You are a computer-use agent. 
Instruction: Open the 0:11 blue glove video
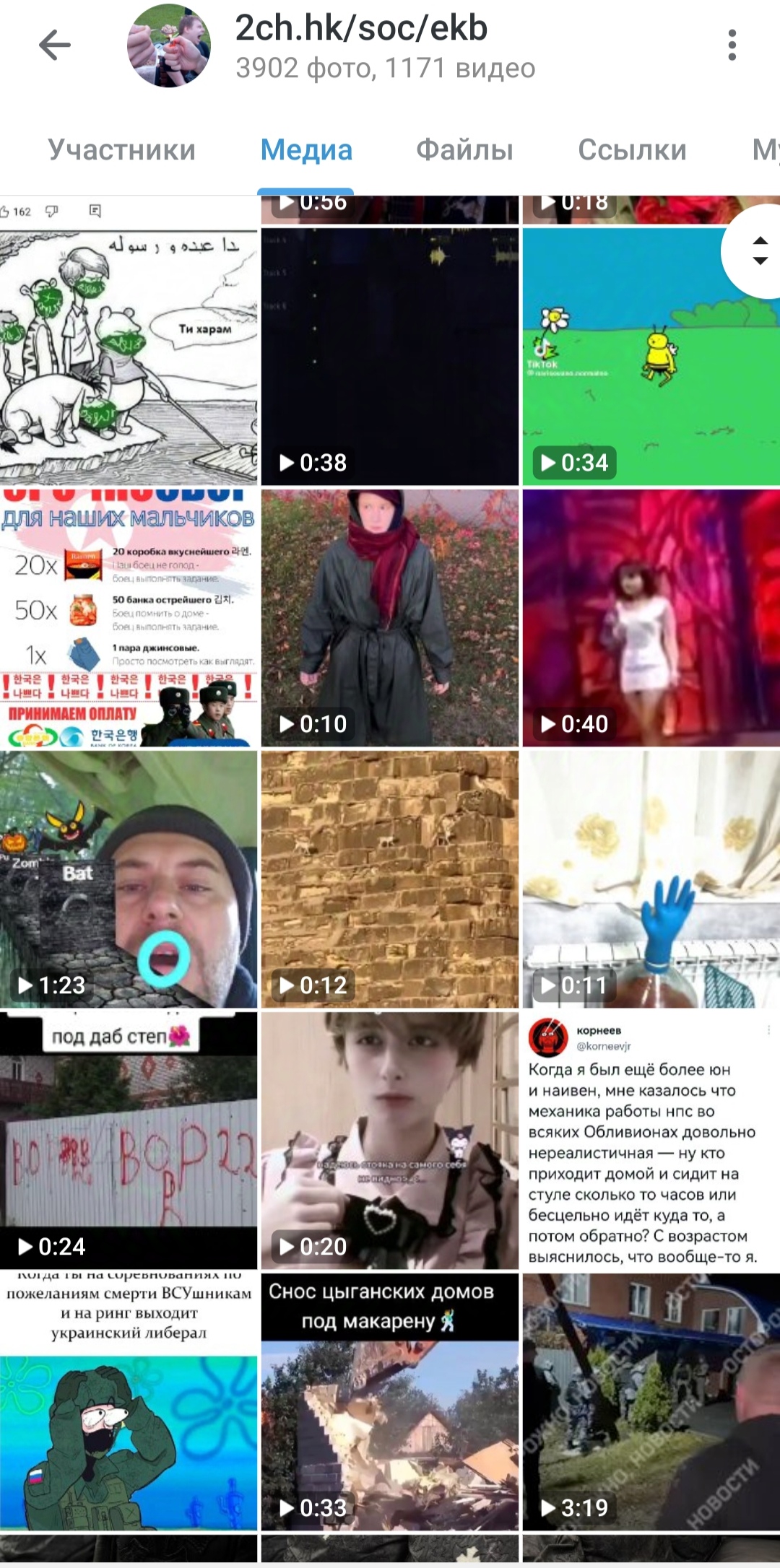[x=651, y=879]
